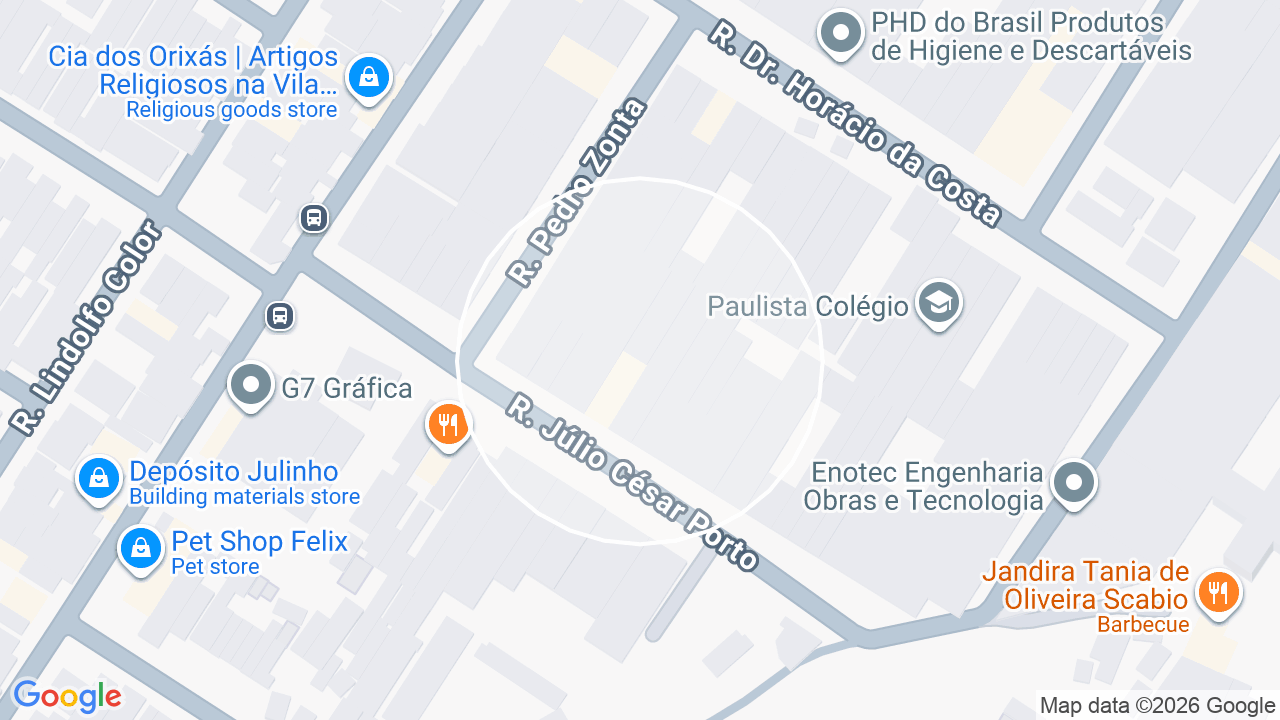Open the Cia dos Orixás store pin

[x=368, y=78]
